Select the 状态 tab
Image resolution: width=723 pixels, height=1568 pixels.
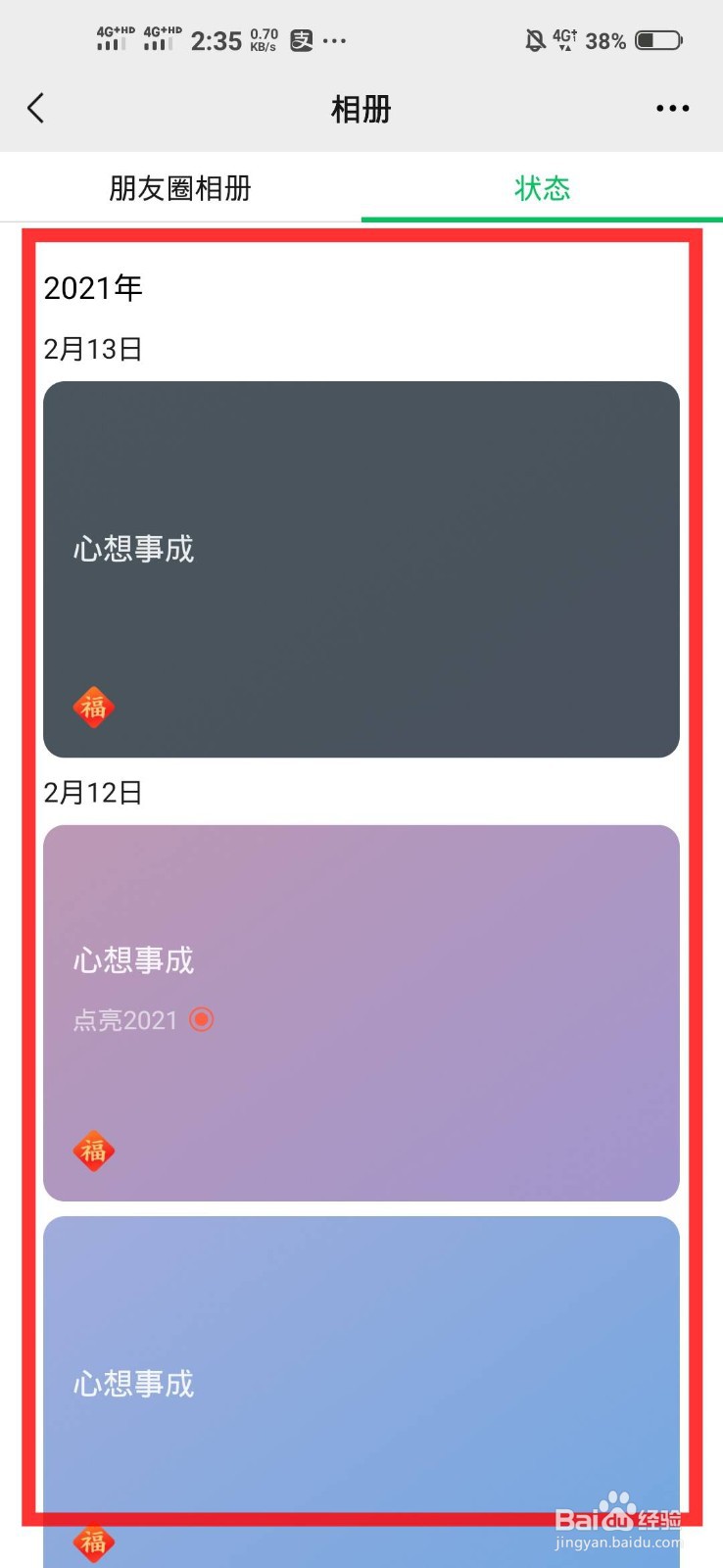[542, 188]
